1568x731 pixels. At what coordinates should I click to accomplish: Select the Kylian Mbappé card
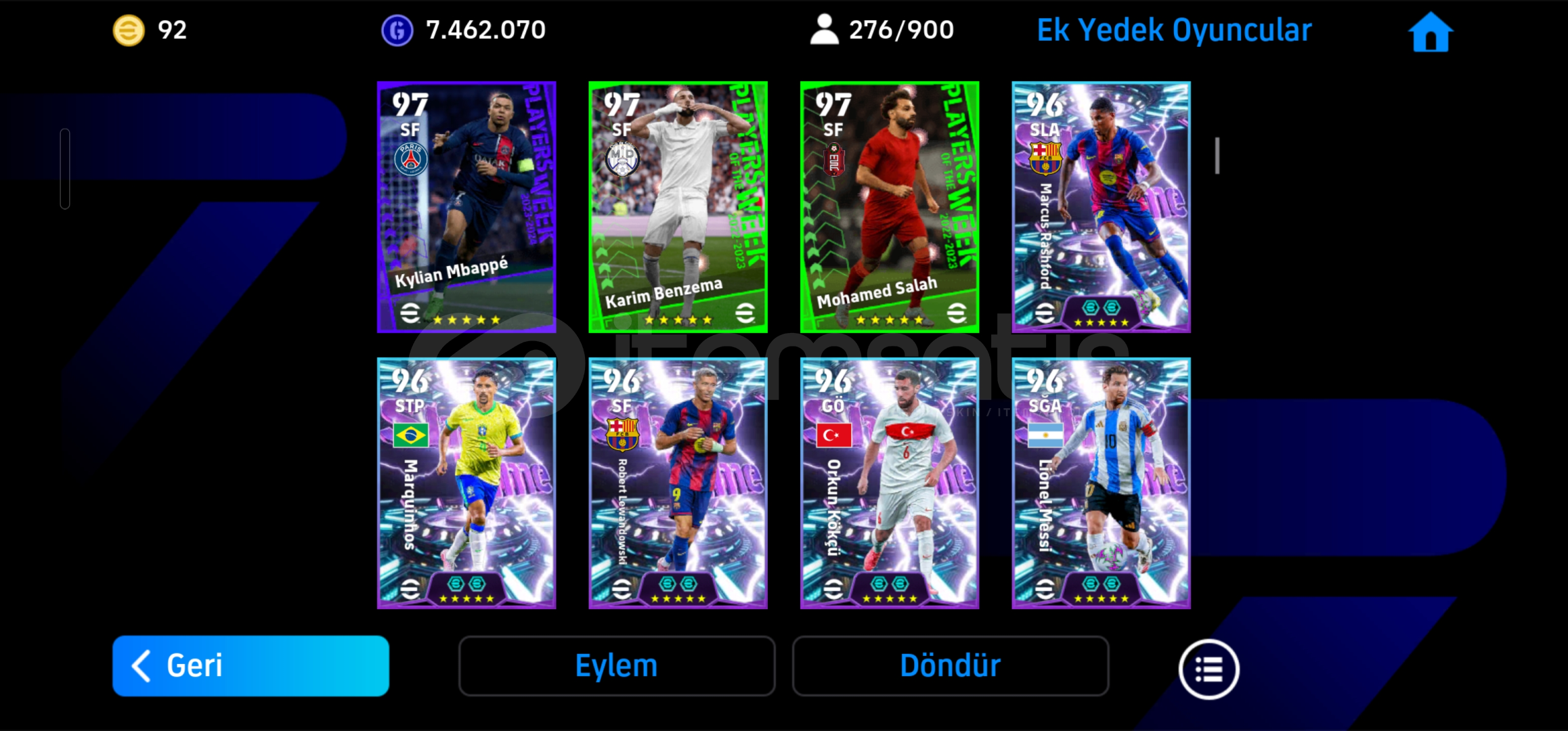click(466, 207)
